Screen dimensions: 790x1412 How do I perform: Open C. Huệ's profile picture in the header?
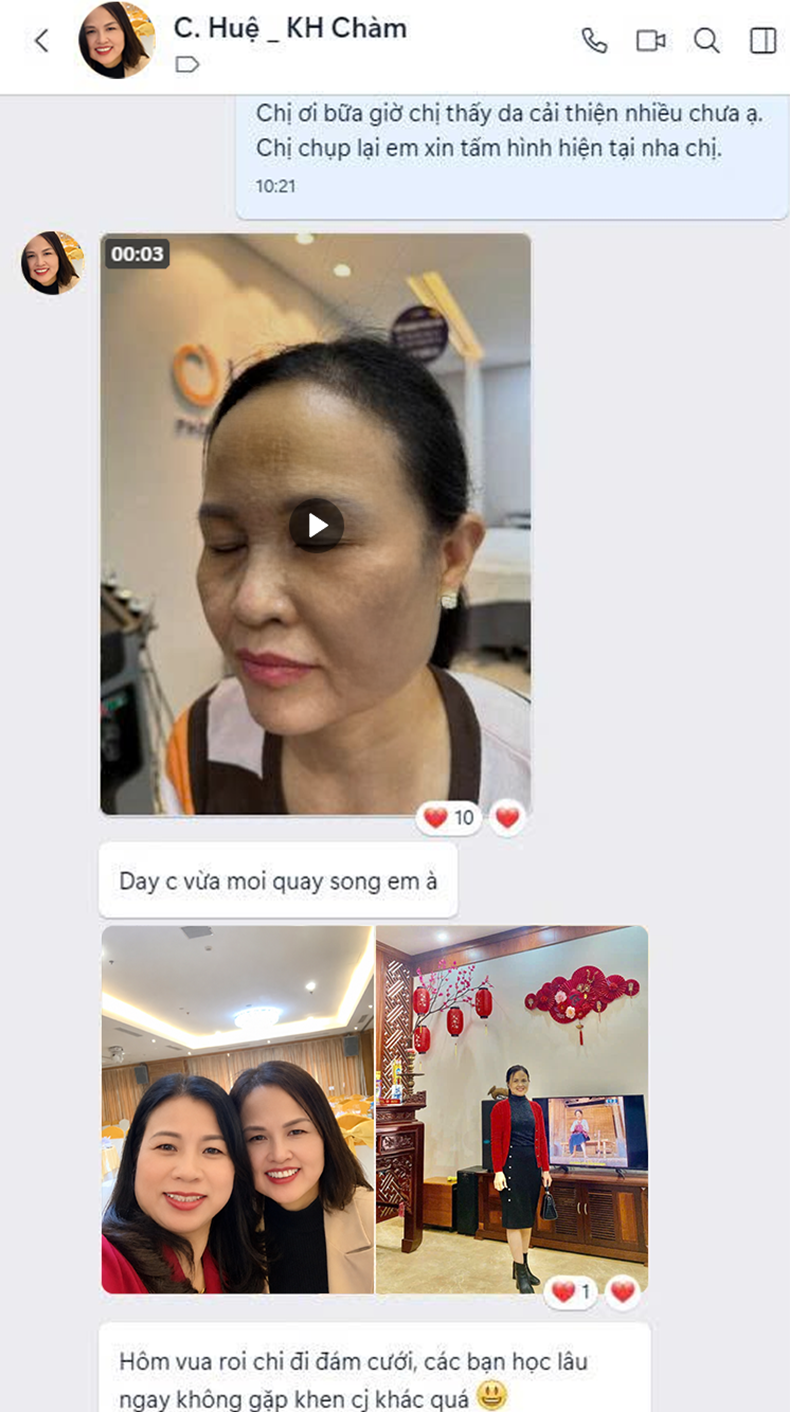117,40
